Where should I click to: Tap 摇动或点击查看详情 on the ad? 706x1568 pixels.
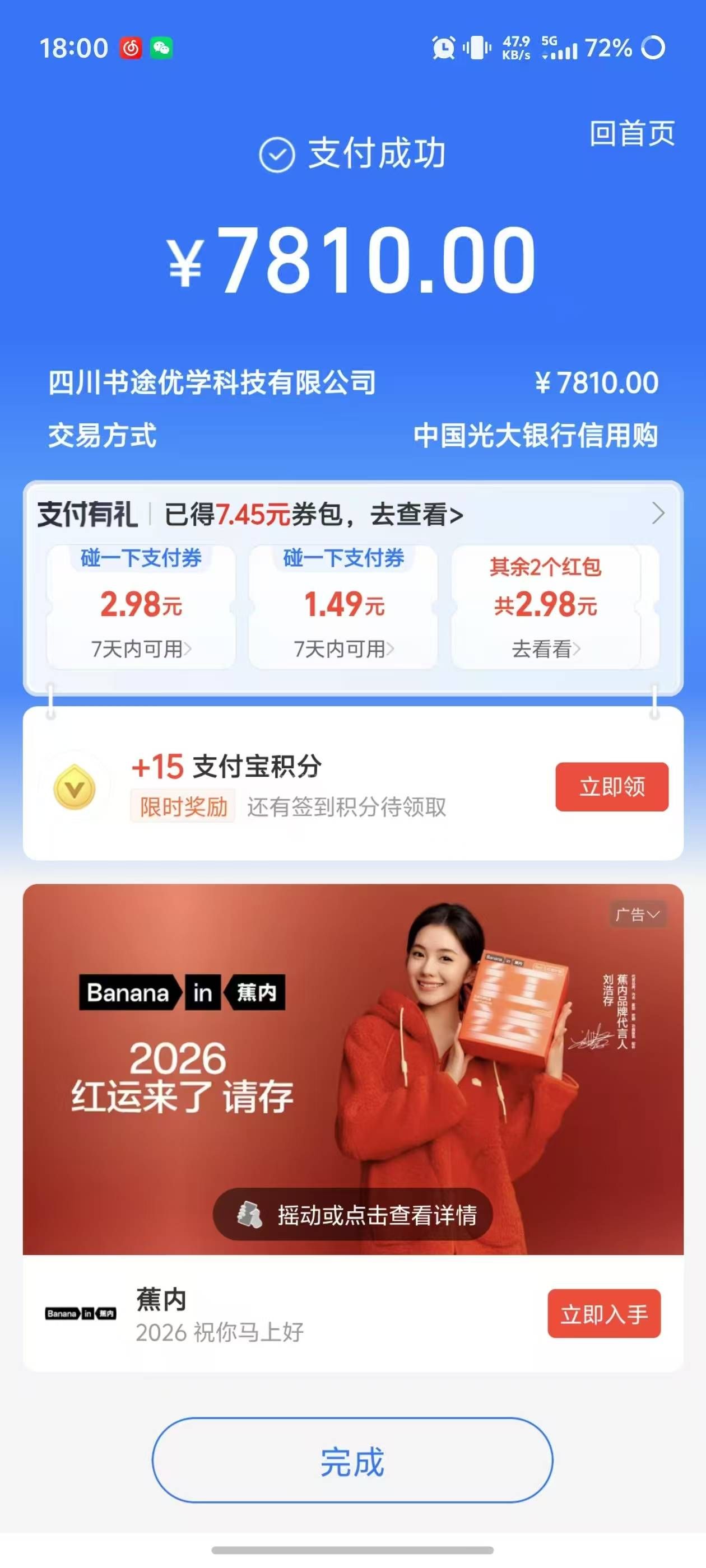coord(354,1214)
